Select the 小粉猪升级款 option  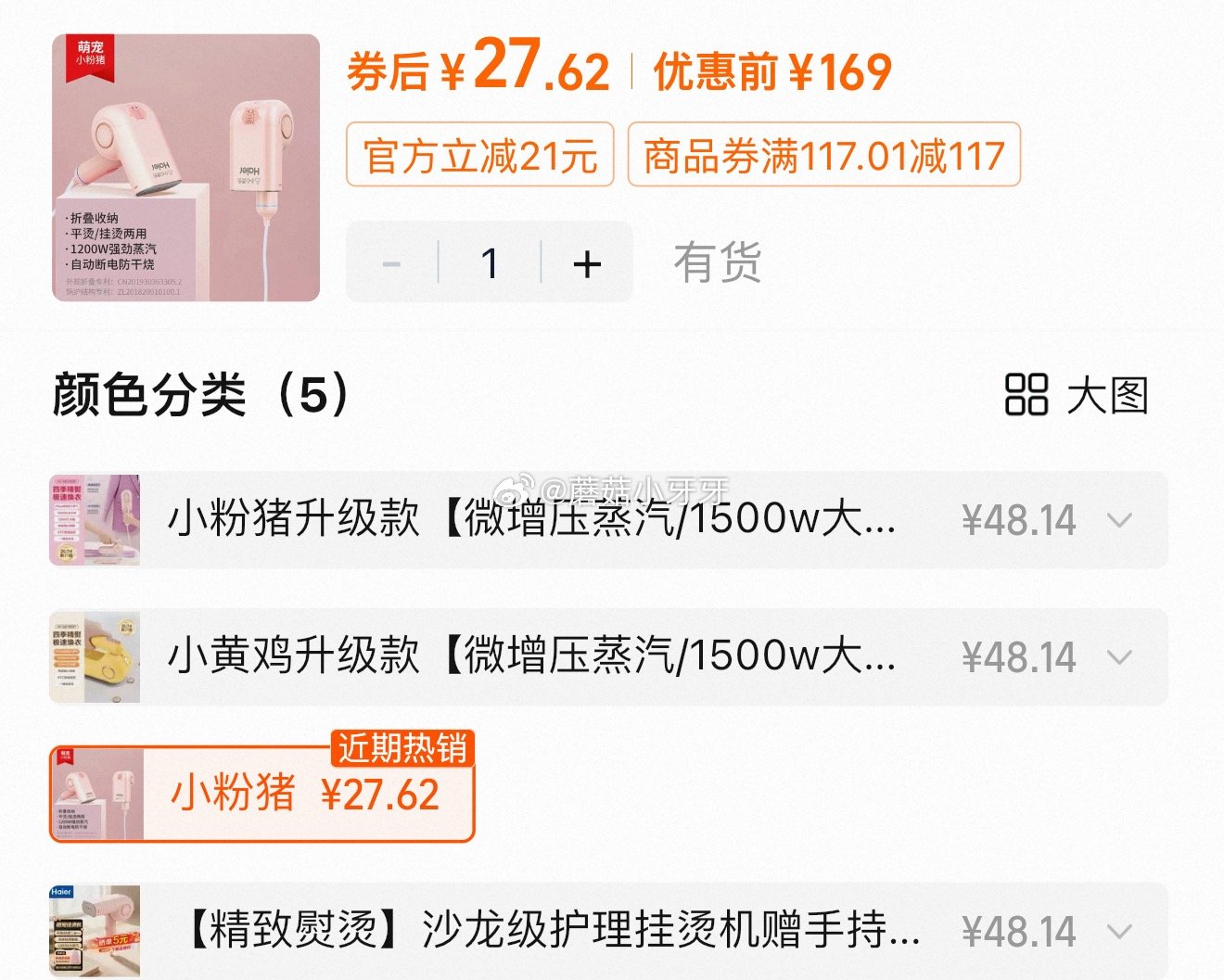point(530,519)
